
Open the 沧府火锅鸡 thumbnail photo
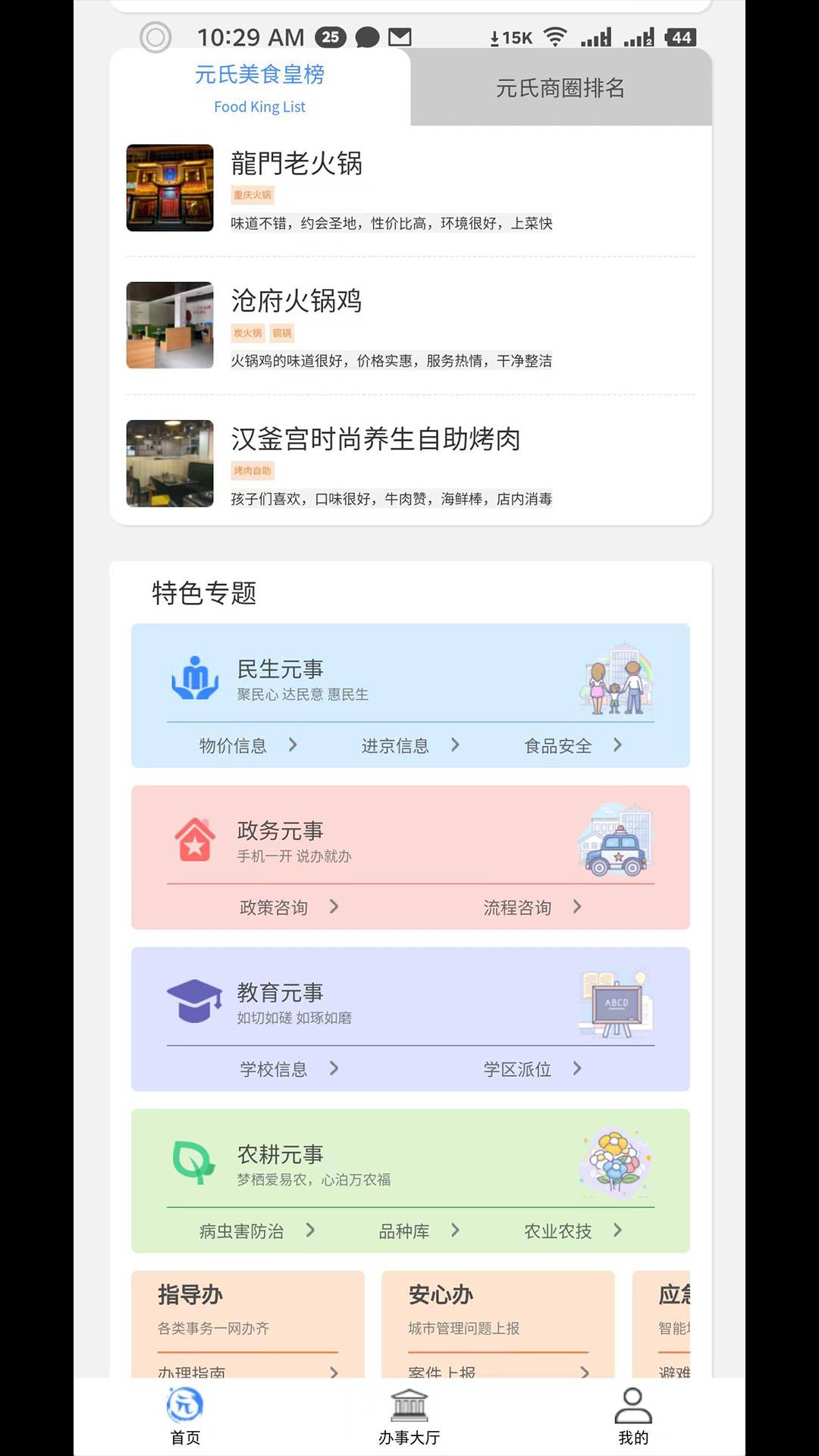coord(169,325)
